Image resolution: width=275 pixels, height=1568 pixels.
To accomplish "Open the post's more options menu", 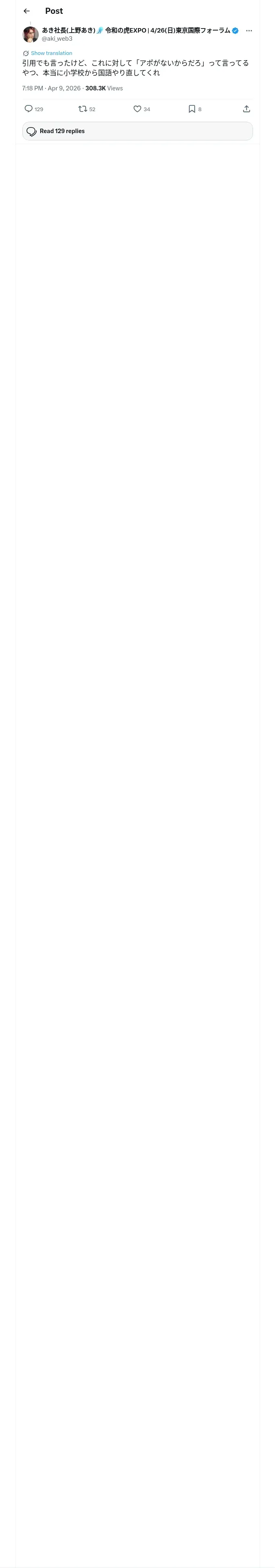I will (x=249, y=31).
